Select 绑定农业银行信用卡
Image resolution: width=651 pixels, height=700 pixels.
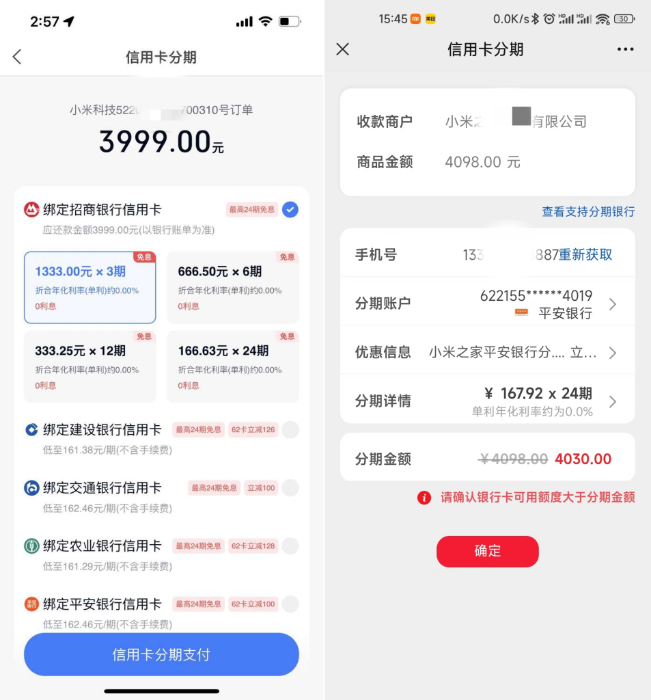[x=290, y=546]
